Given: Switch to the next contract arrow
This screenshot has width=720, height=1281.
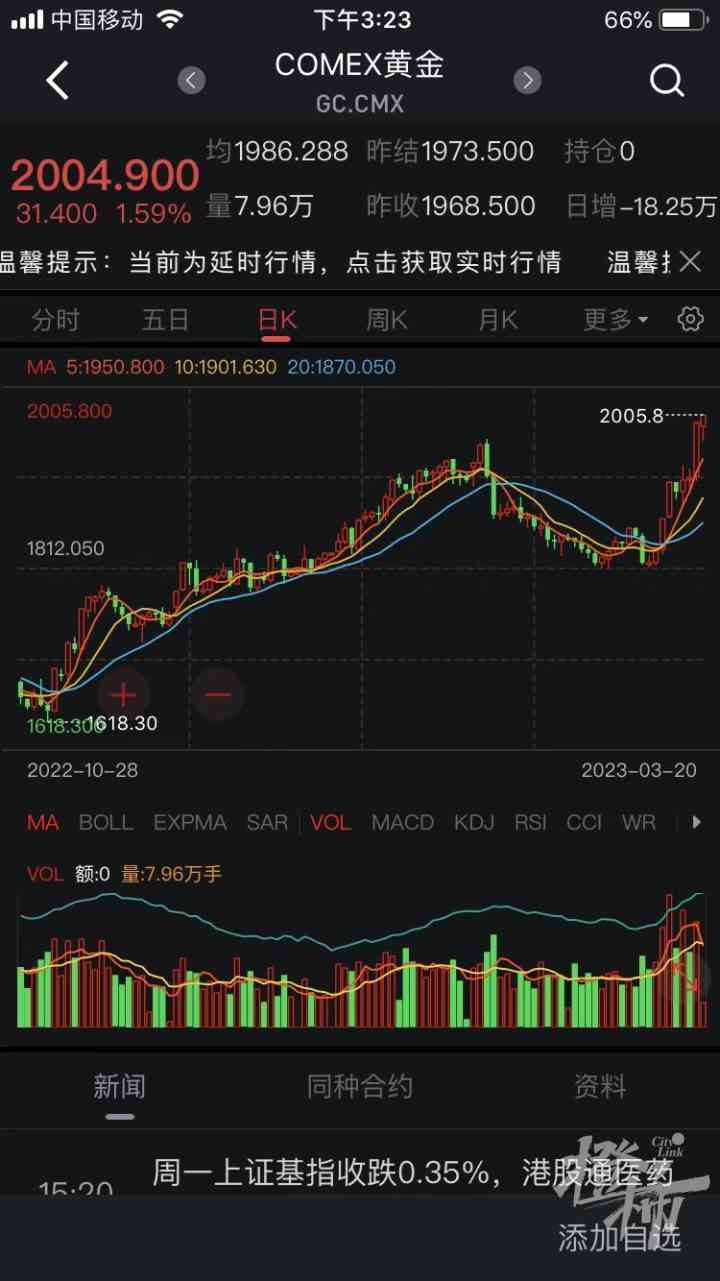Looking at the screenshot, I should (x=527, y=80).
